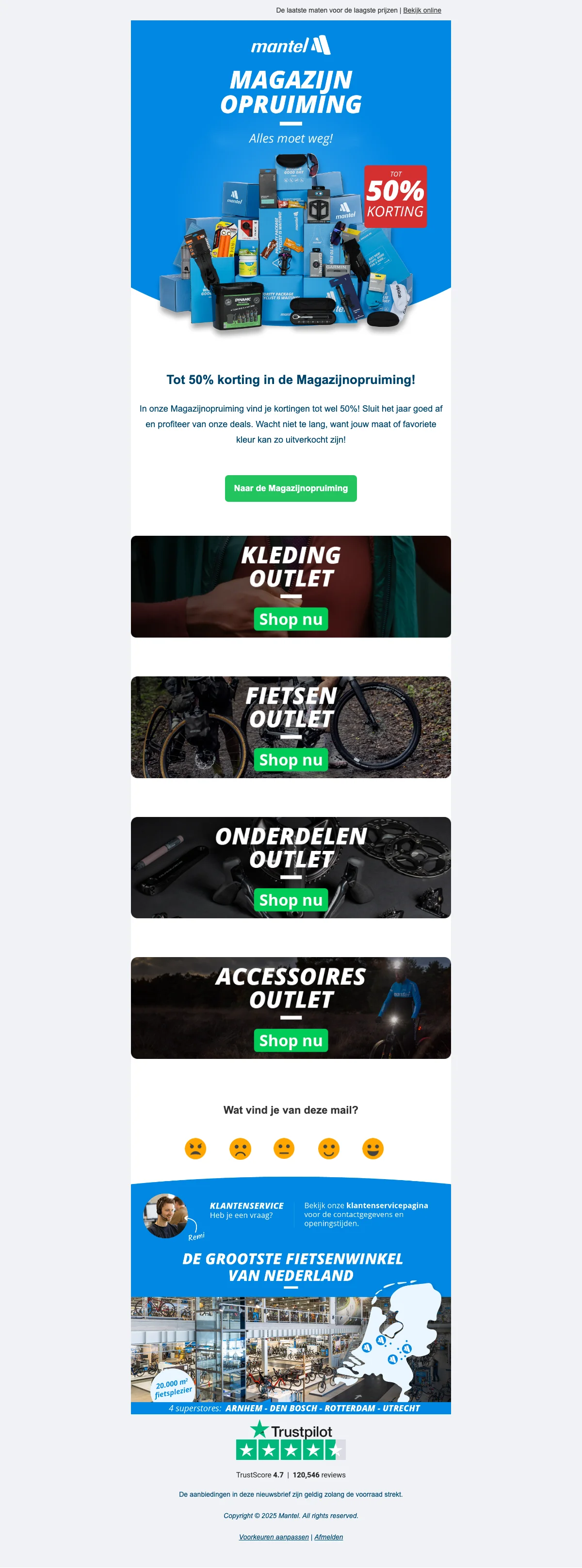The width and height of the screenshot is (582, 1568).
Task: Pick the neutral face rating
Action: pos(284,1149)
